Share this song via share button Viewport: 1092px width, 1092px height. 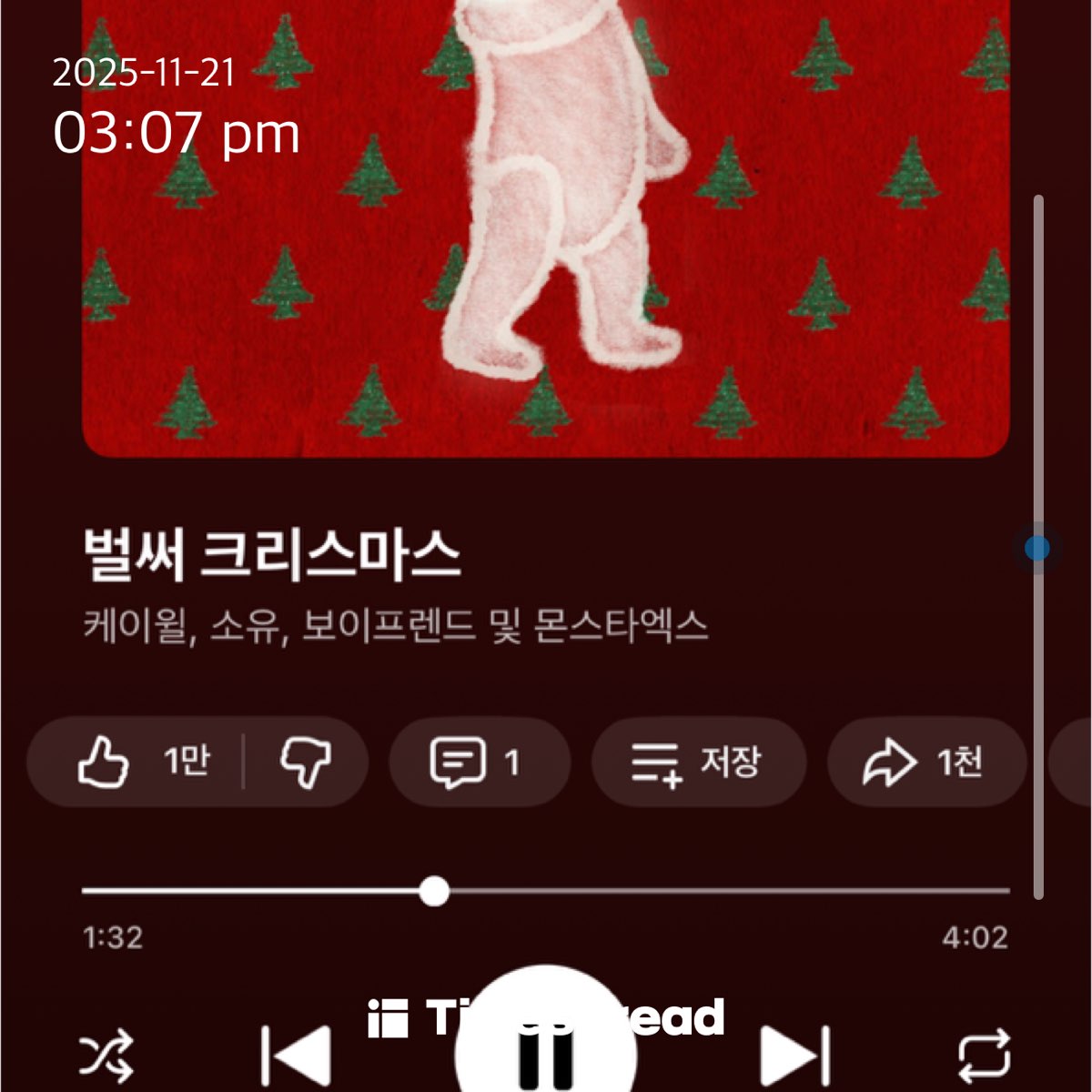pos(925,761)
